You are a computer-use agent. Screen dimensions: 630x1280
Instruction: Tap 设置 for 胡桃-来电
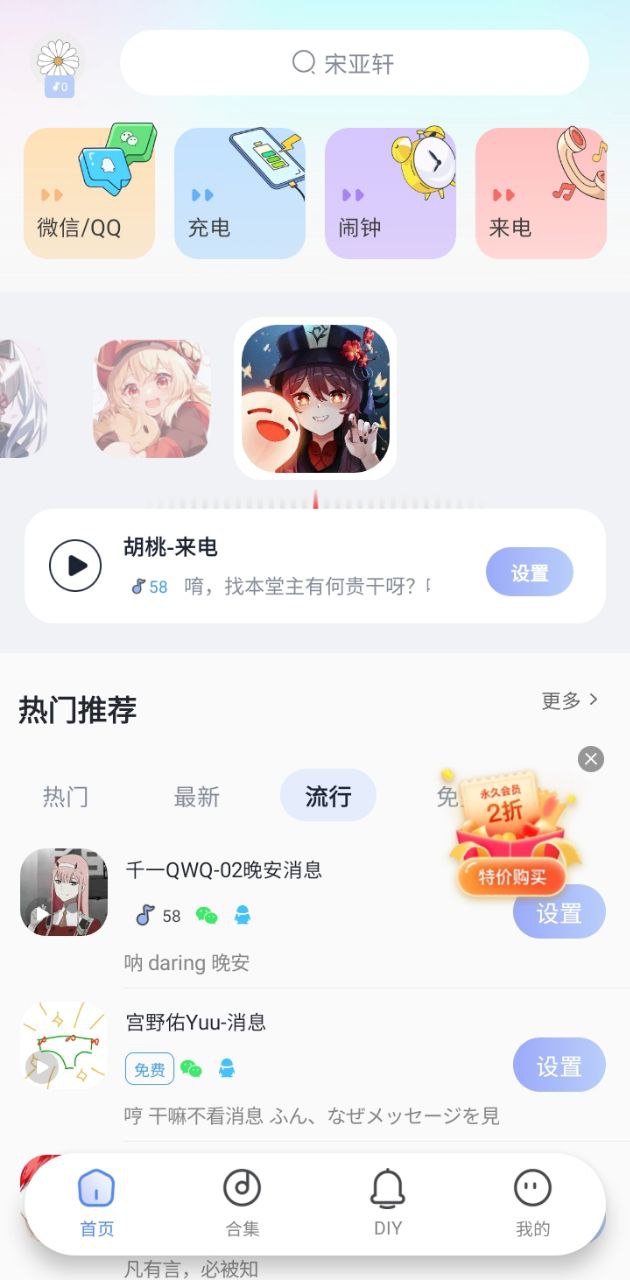(x=529, y=573)
